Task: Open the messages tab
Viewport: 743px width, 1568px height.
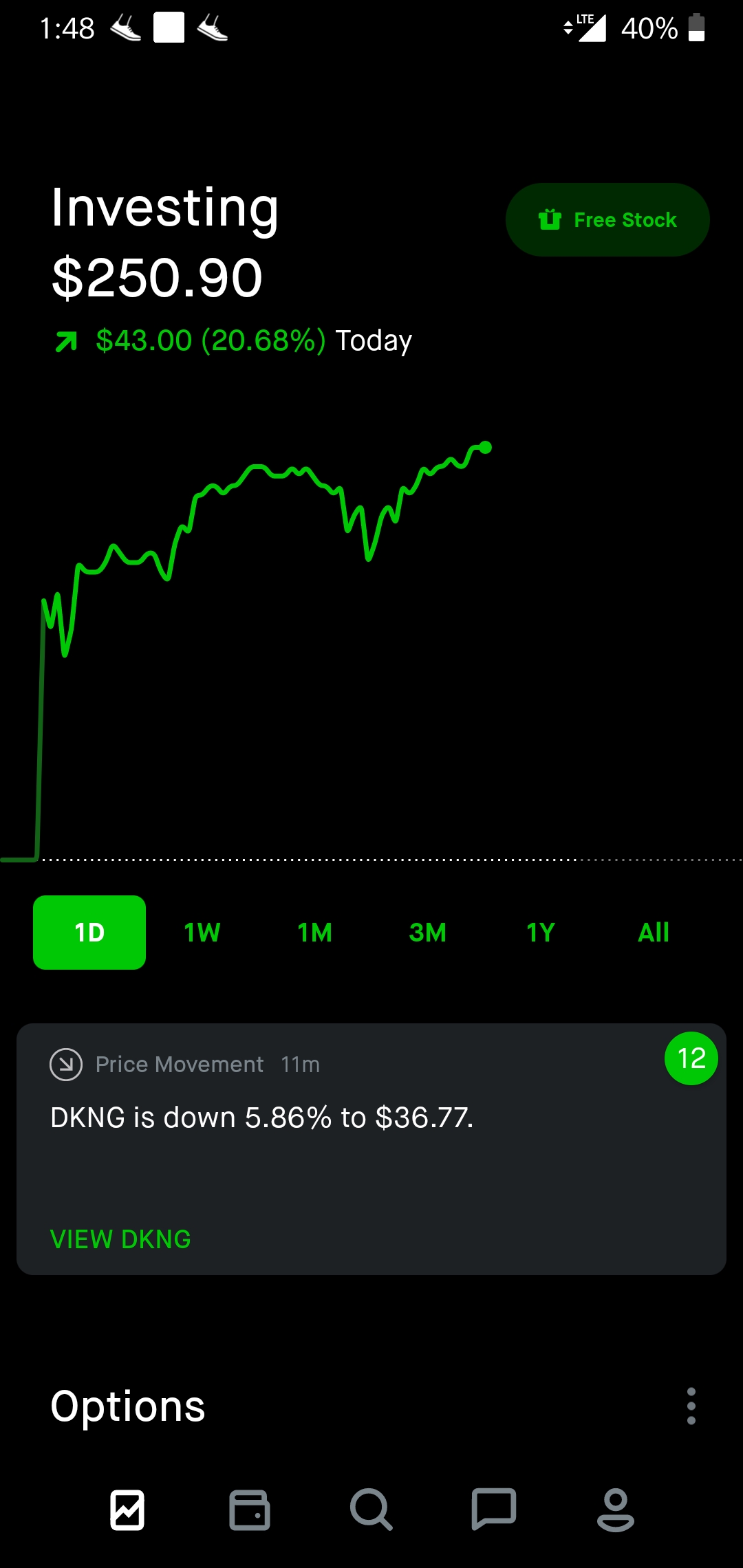Action: (493, 1510)
